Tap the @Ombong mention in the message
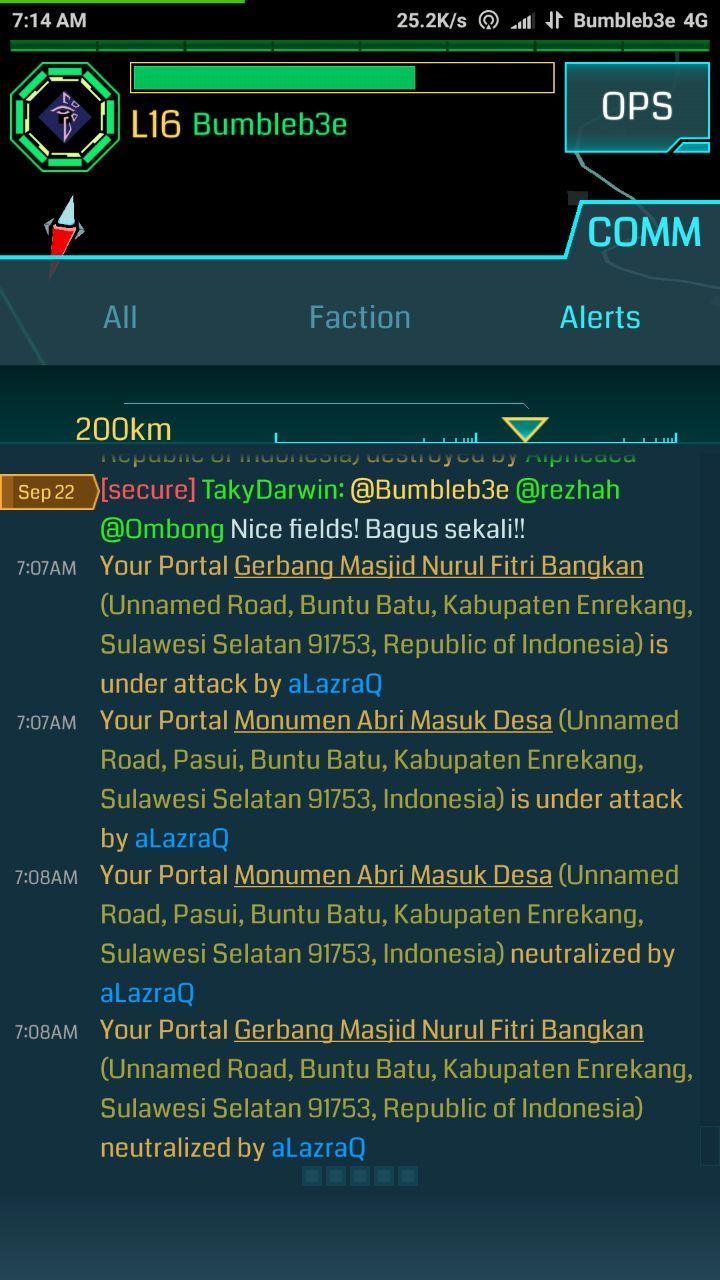The image size is (720, 1280). (162, 529)
